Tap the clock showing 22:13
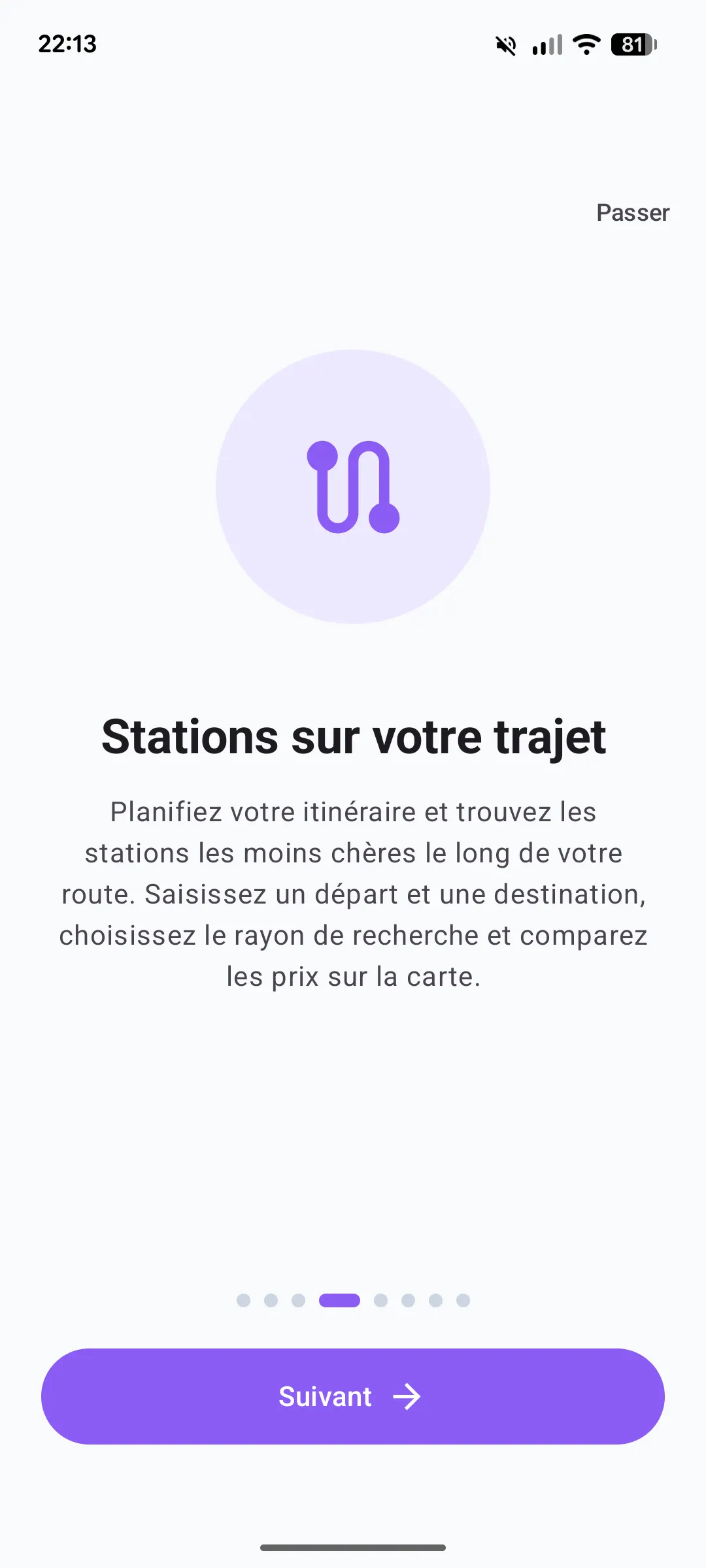The width and height of the screenshot is (706, 1568). click(x=67, y=44)
